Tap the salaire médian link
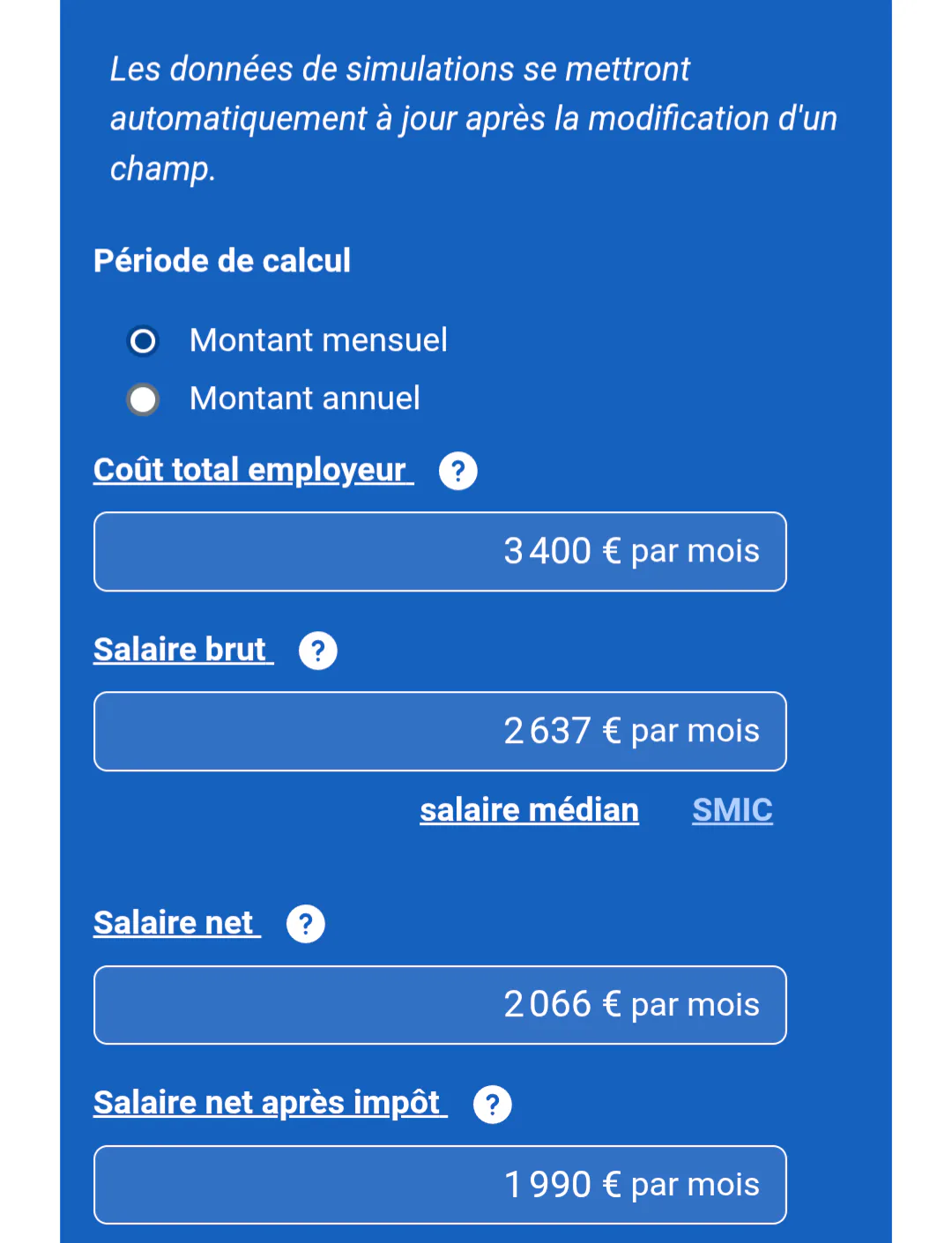Screen dimensions: 952x1243 [x=529, y=810]
